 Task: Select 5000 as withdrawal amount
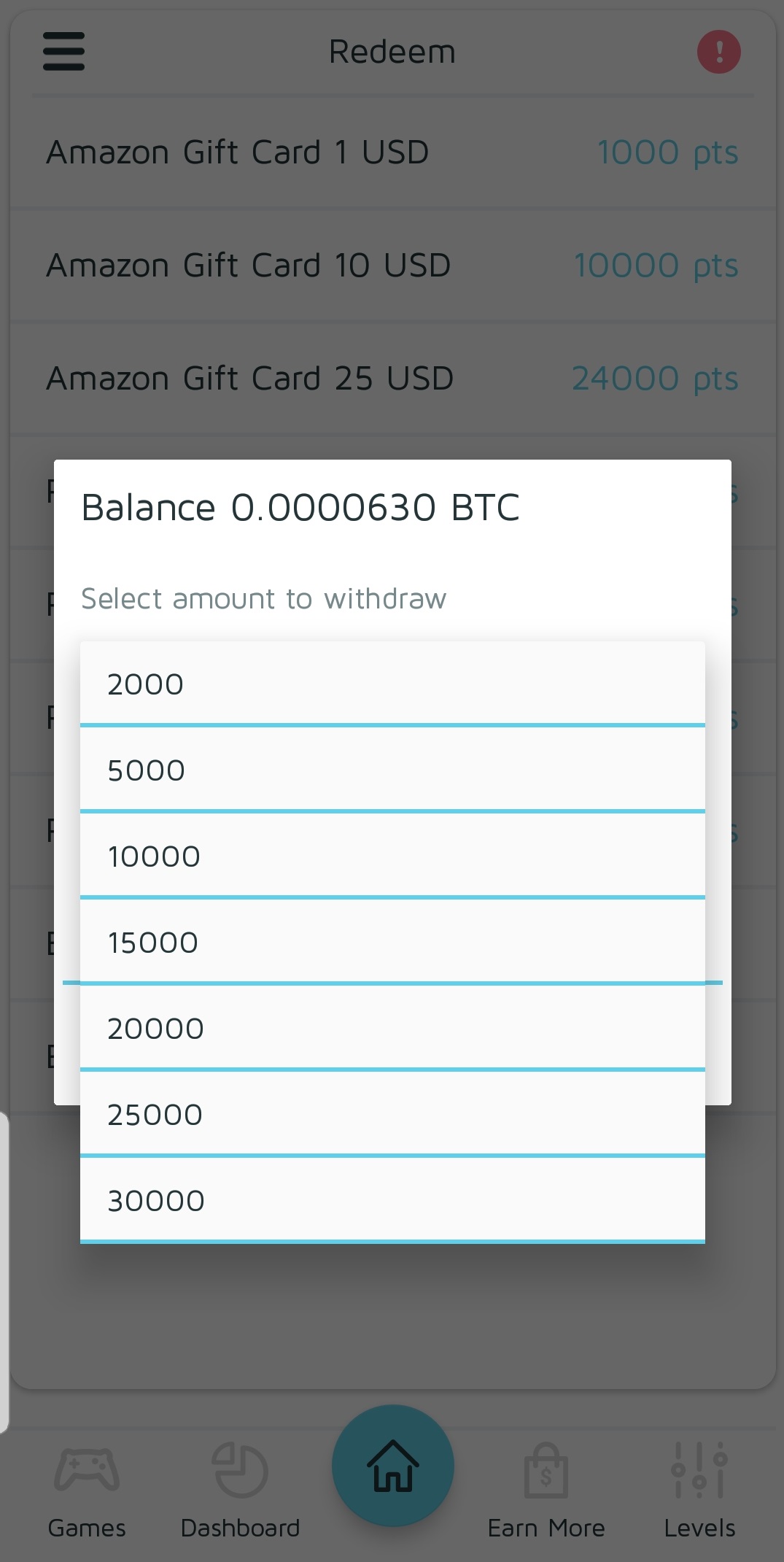[392, 768]
